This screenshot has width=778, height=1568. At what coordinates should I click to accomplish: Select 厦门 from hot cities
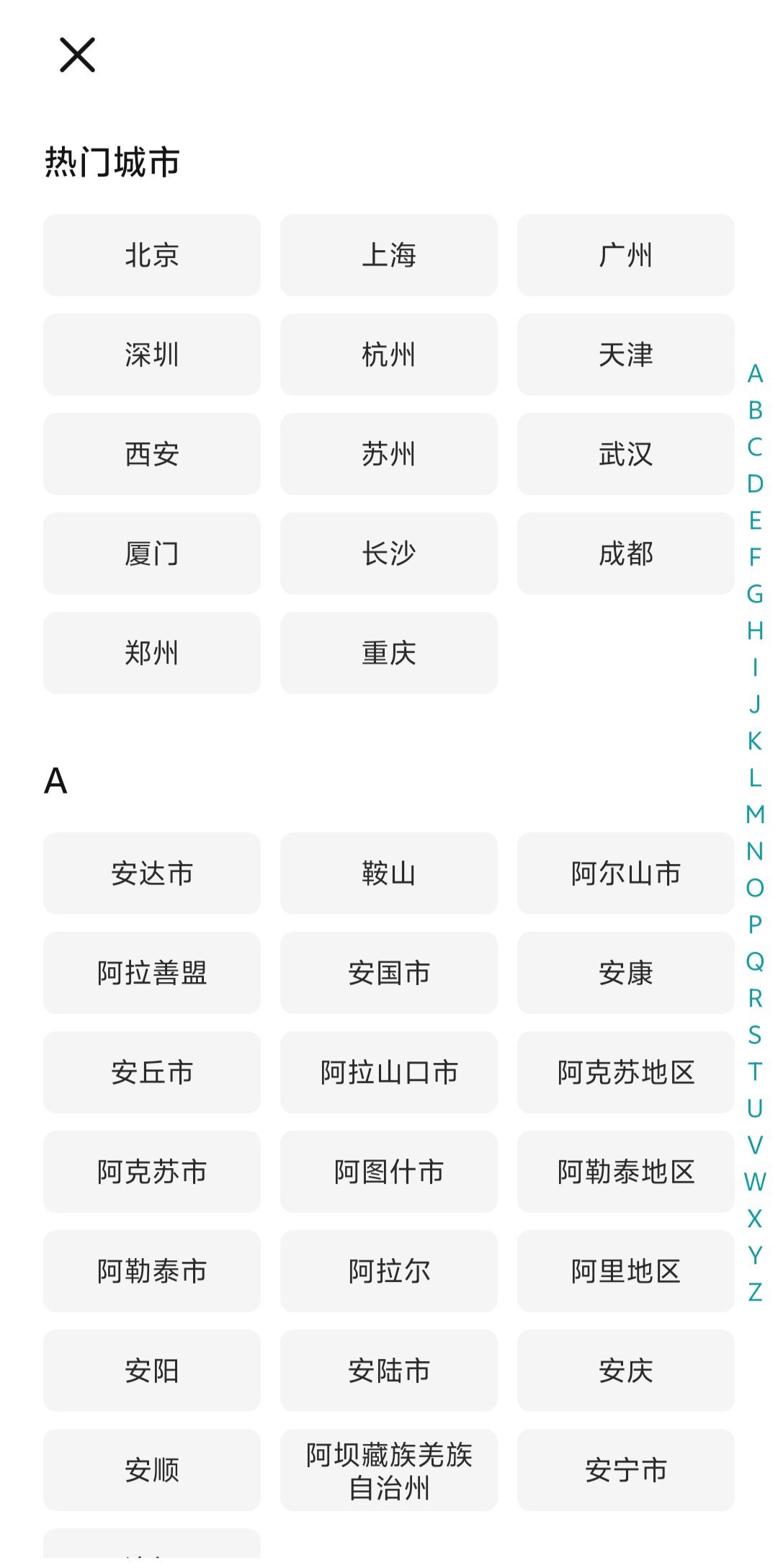[152, 553]
